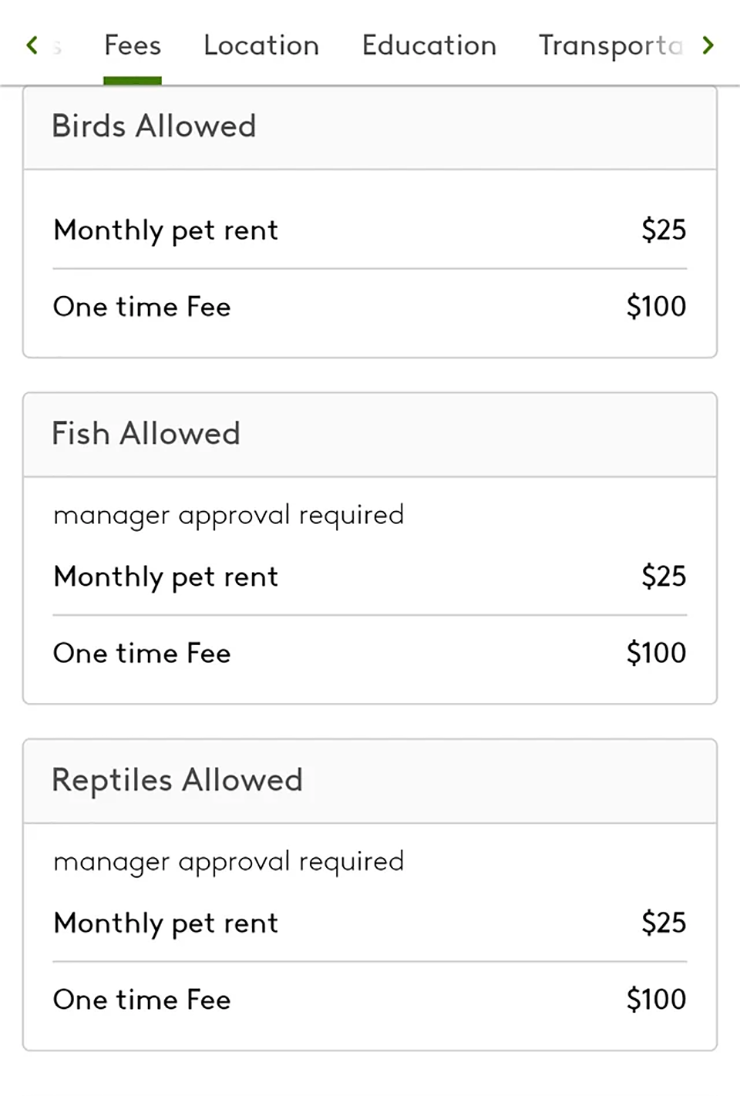Click the active Fees tab

pos(132,45)
